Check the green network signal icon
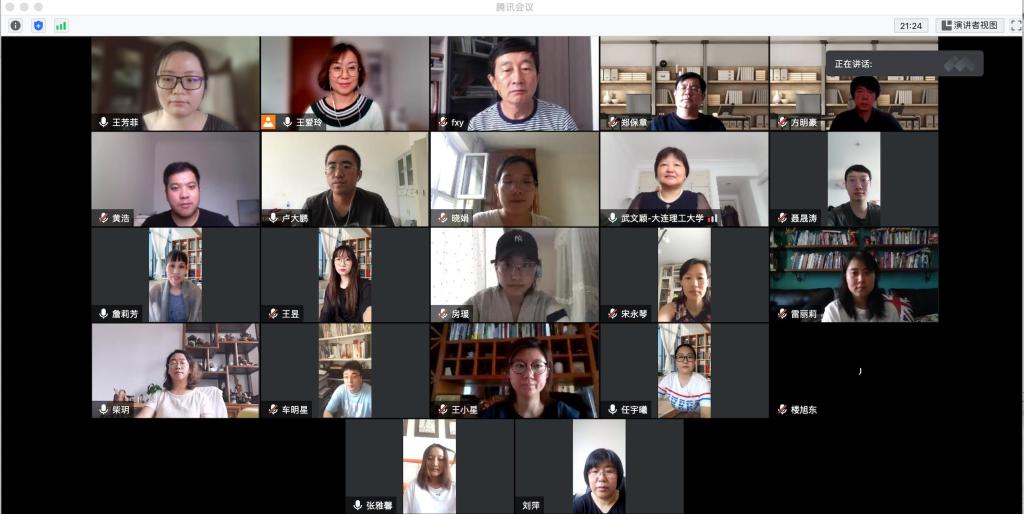The height and width of the screenshot is (514, 1024). [x=61, y=25]
